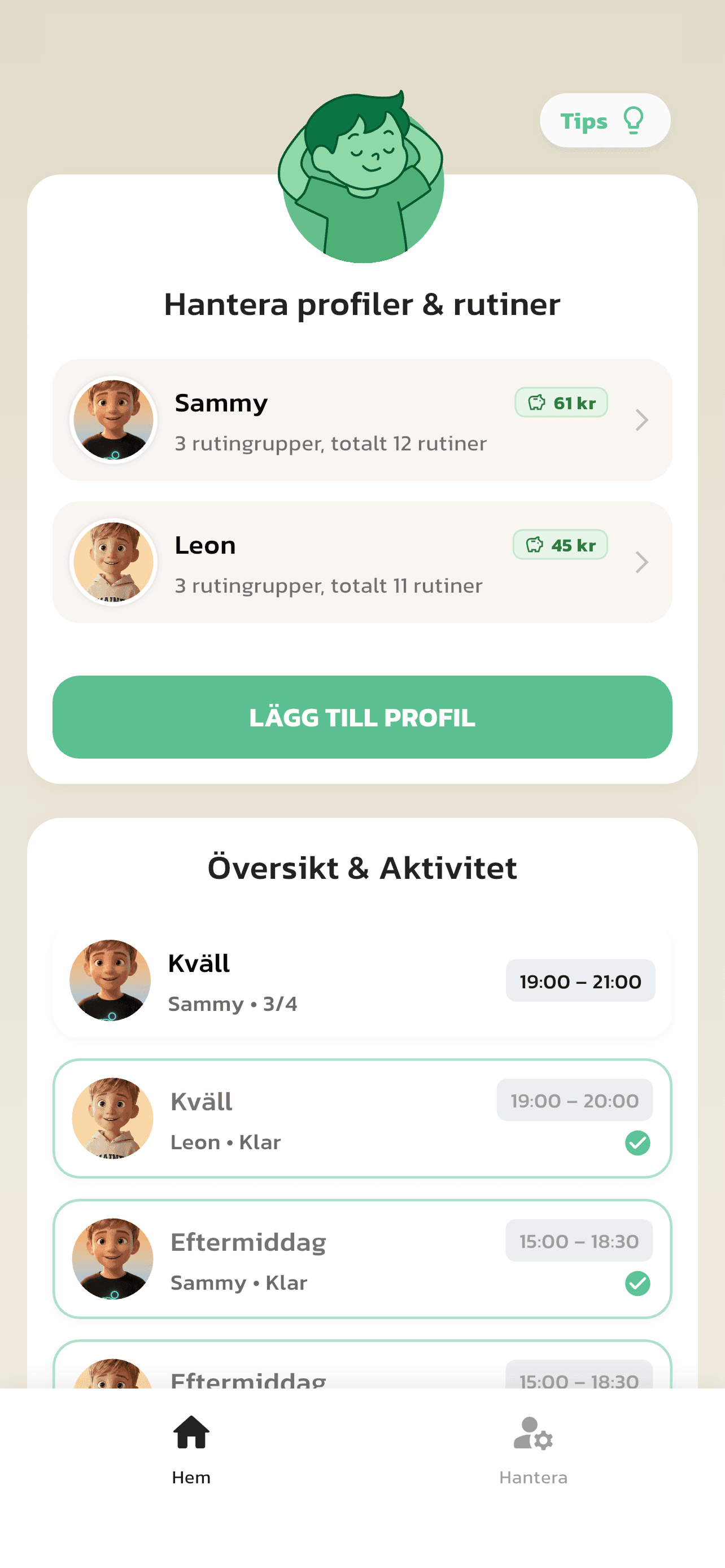Tap Sammy's profile avatar picture
The image size is (725, 1568).
pos(113,420)
